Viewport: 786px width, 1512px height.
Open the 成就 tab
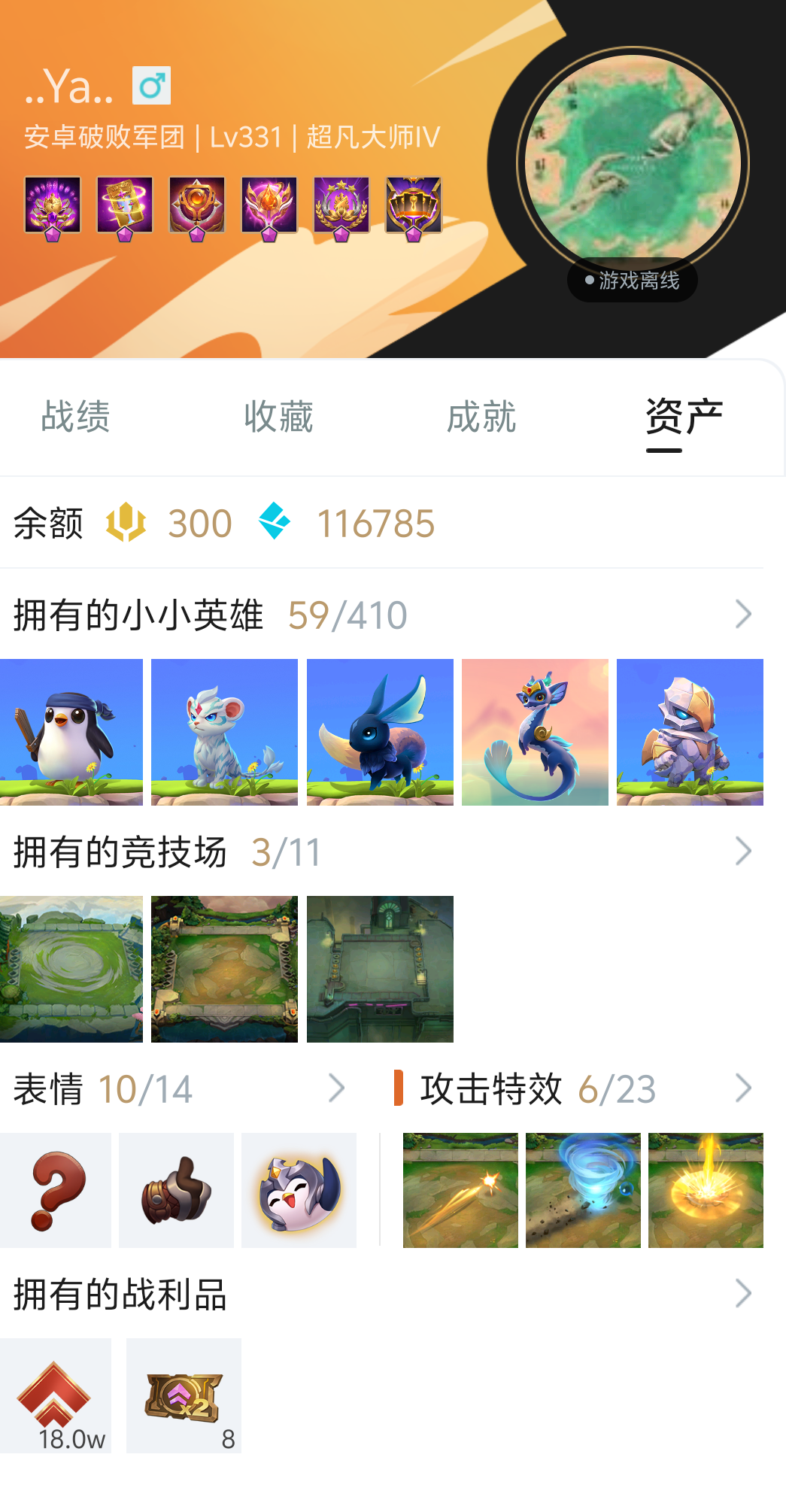481,417
